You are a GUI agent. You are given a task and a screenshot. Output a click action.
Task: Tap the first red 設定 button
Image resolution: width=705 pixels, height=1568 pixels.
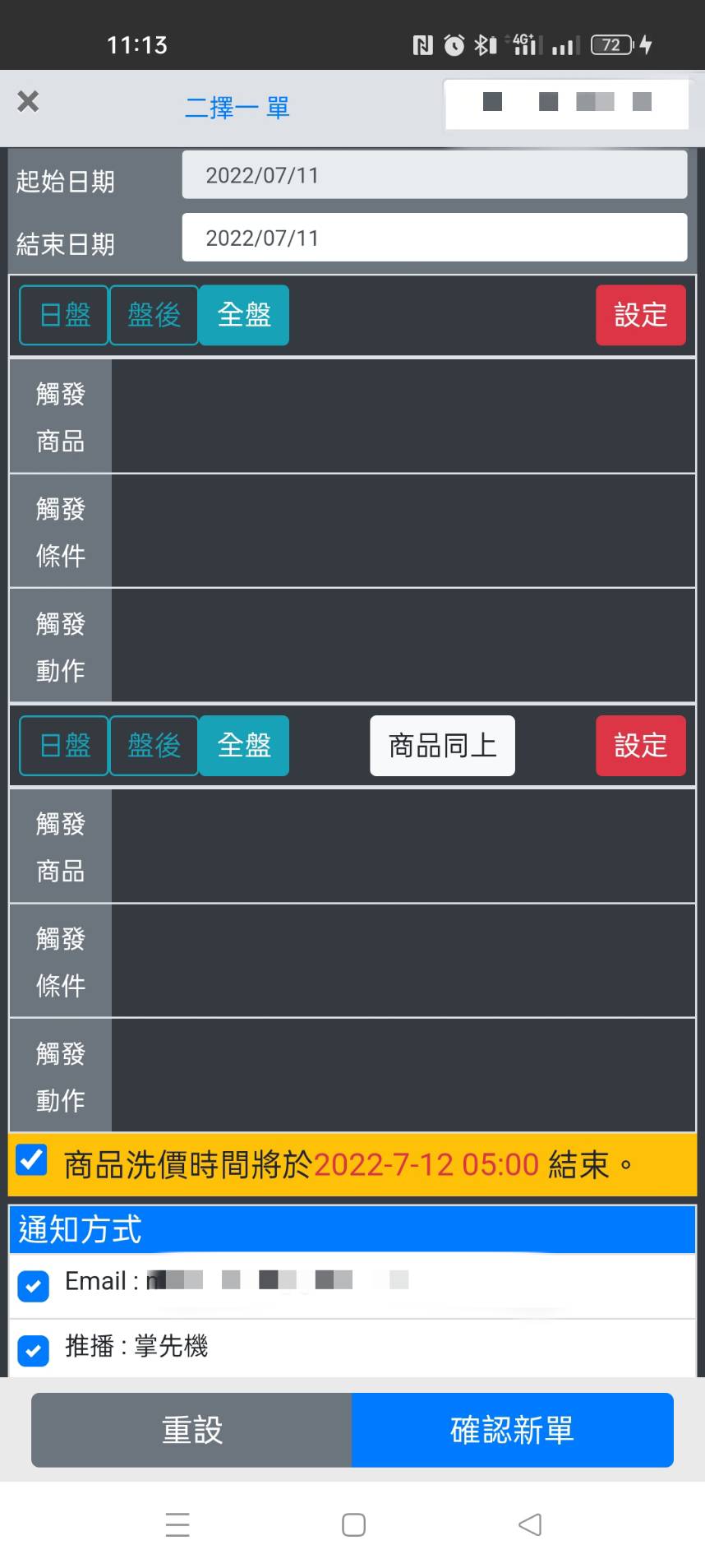point(640,315)
